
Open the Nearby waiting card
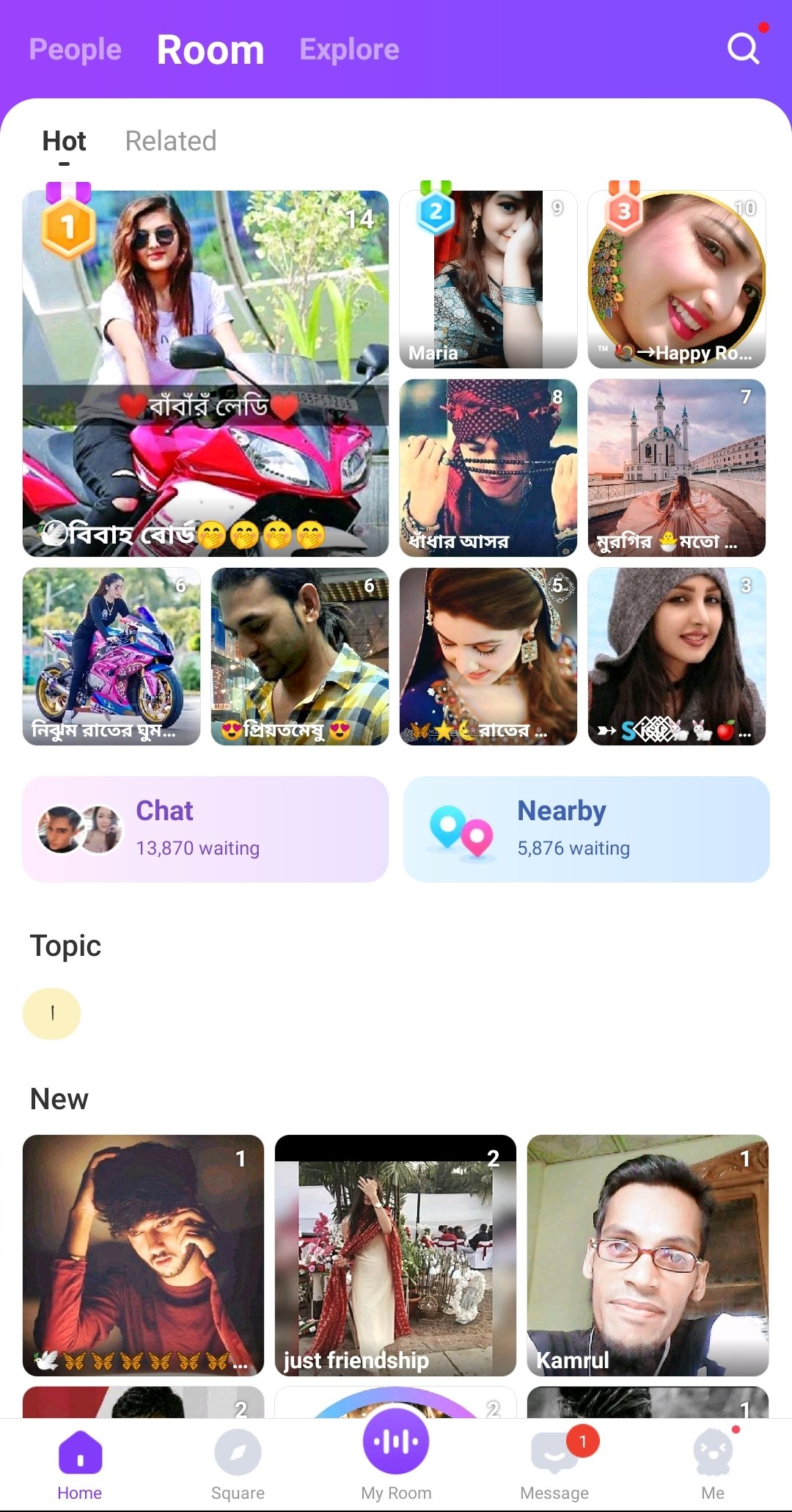coord(587,829)
